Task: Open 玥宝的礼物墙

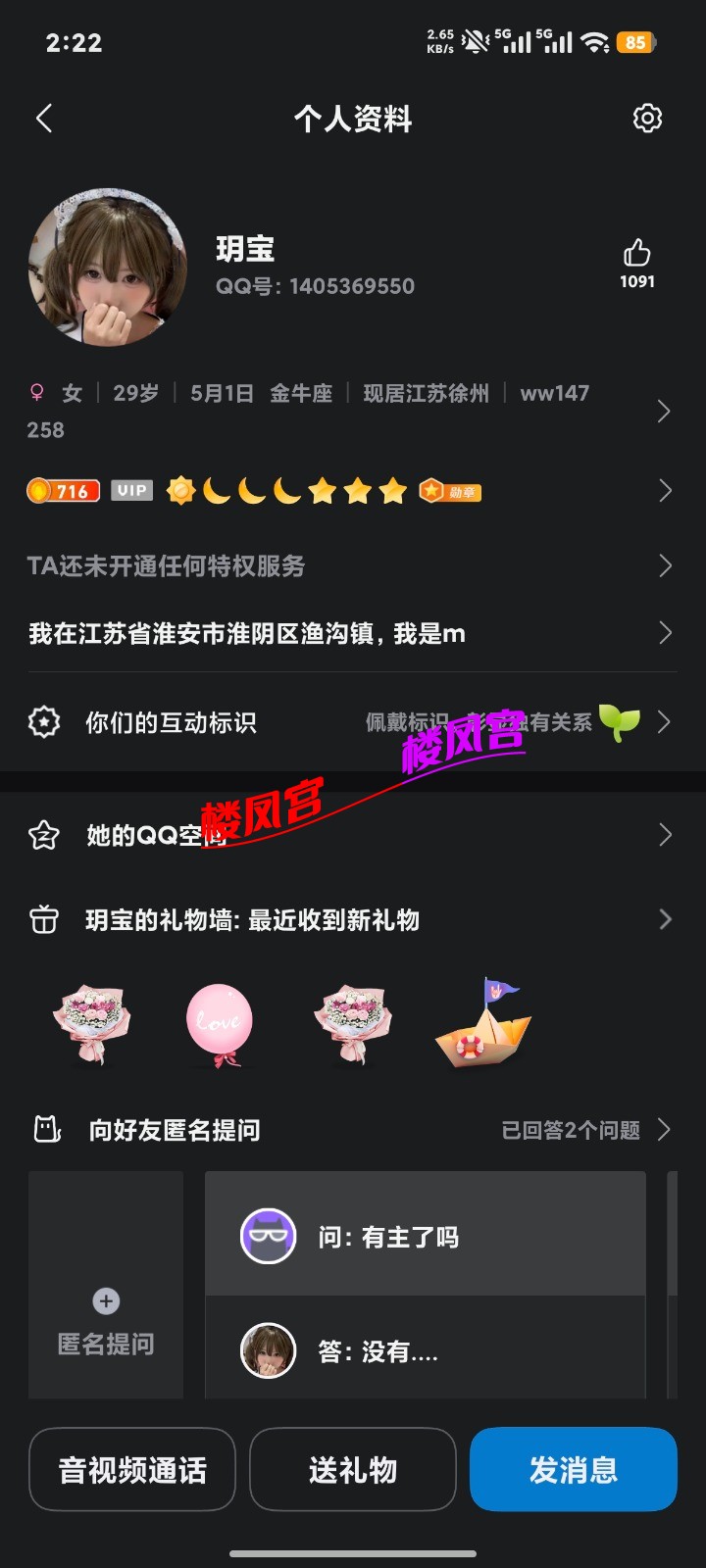Action: coord(343,919)
